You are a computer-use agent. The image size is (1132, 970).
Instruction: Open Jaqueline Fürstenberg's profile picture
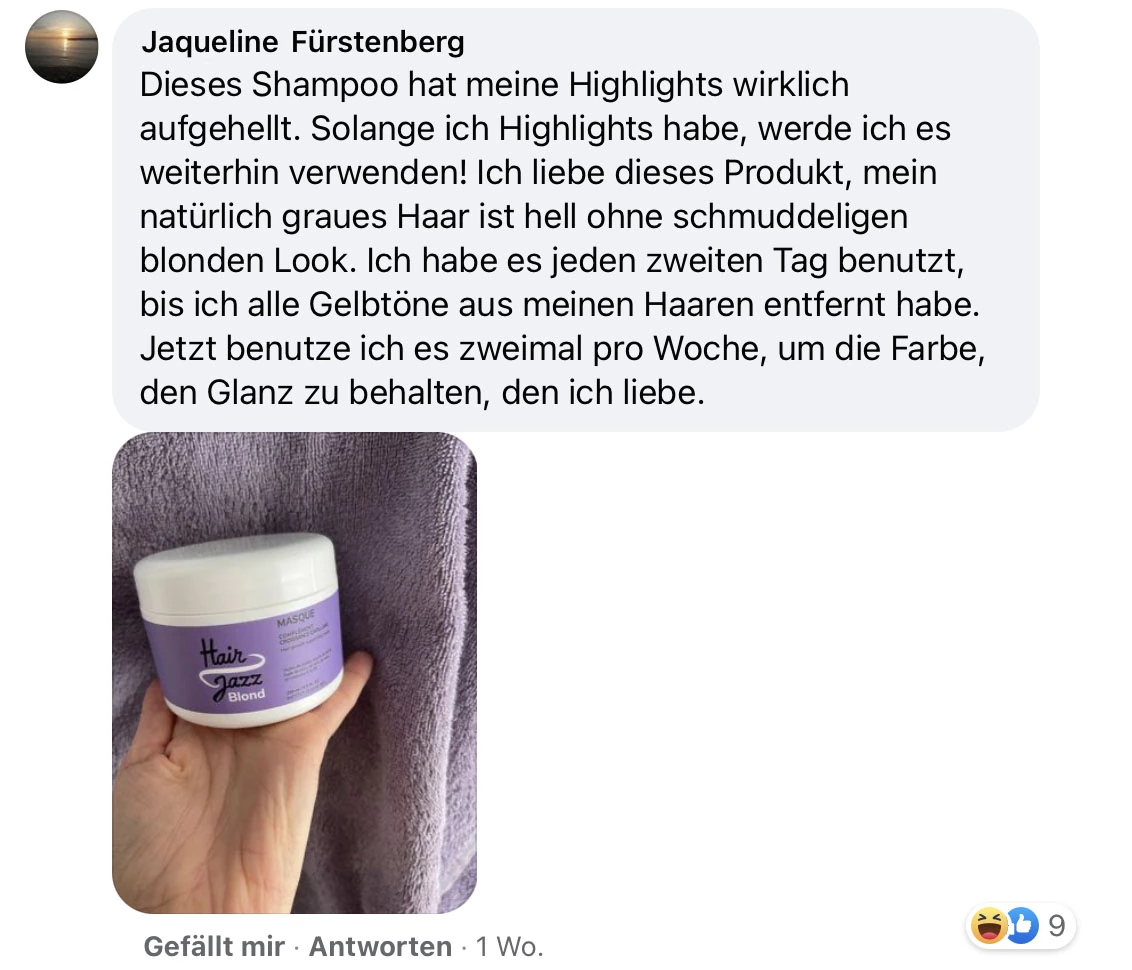pyautogui.click(x=61, y=46)
